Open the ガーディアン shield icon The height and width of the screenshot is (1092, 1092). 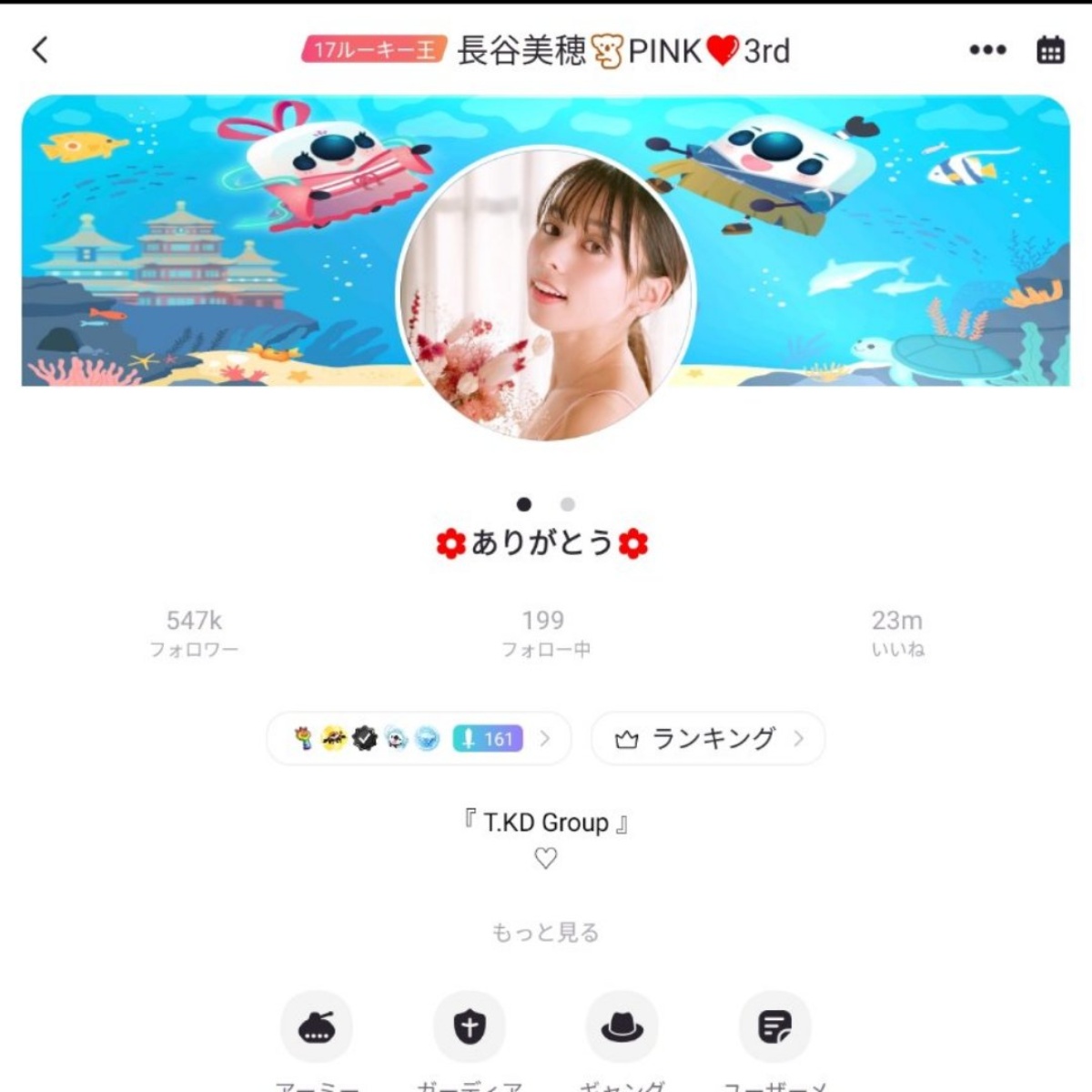point(470,1027)
